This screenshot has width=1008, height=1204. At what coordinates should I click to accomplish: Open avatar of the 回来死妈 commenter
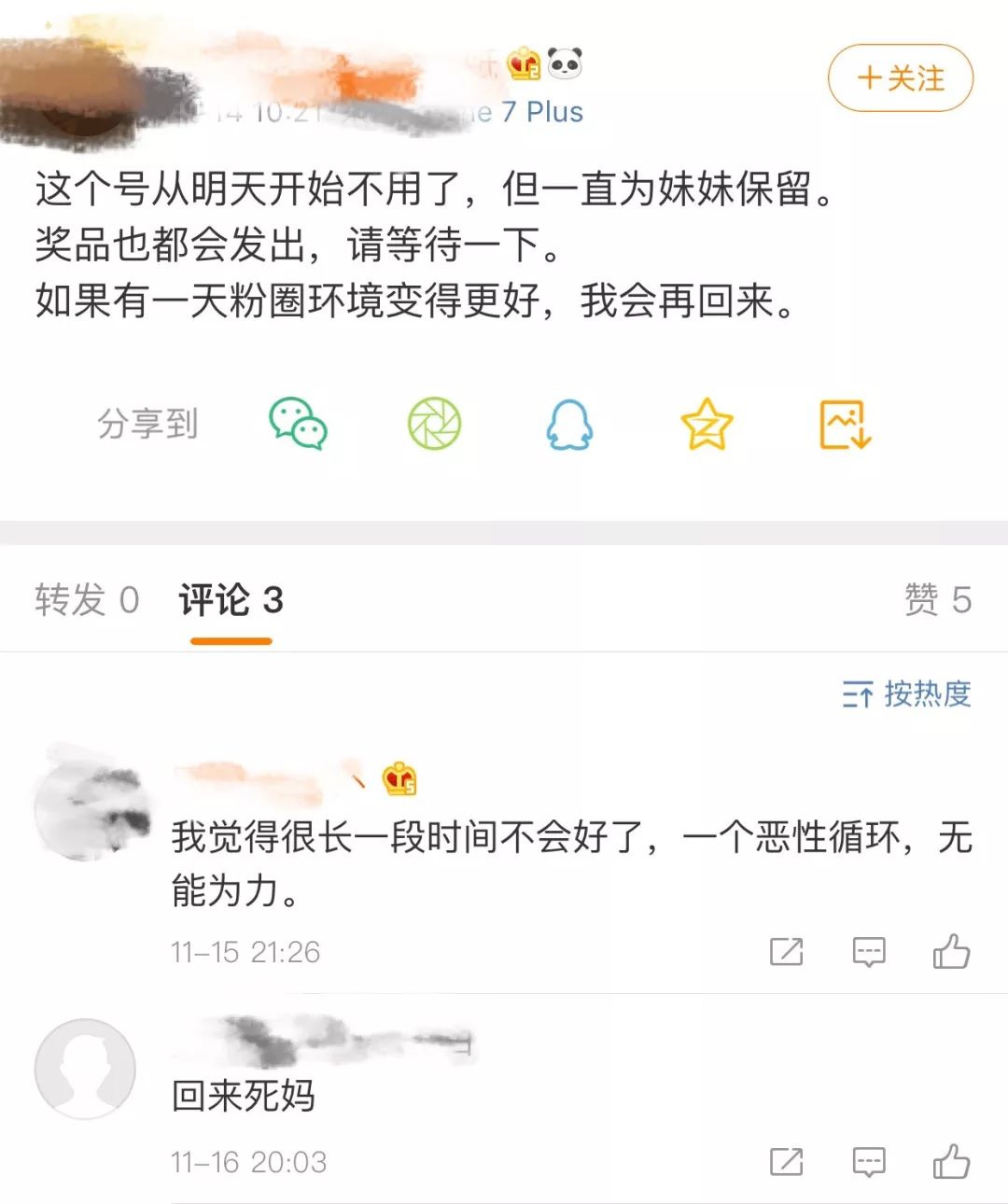tap(85, 1069)
